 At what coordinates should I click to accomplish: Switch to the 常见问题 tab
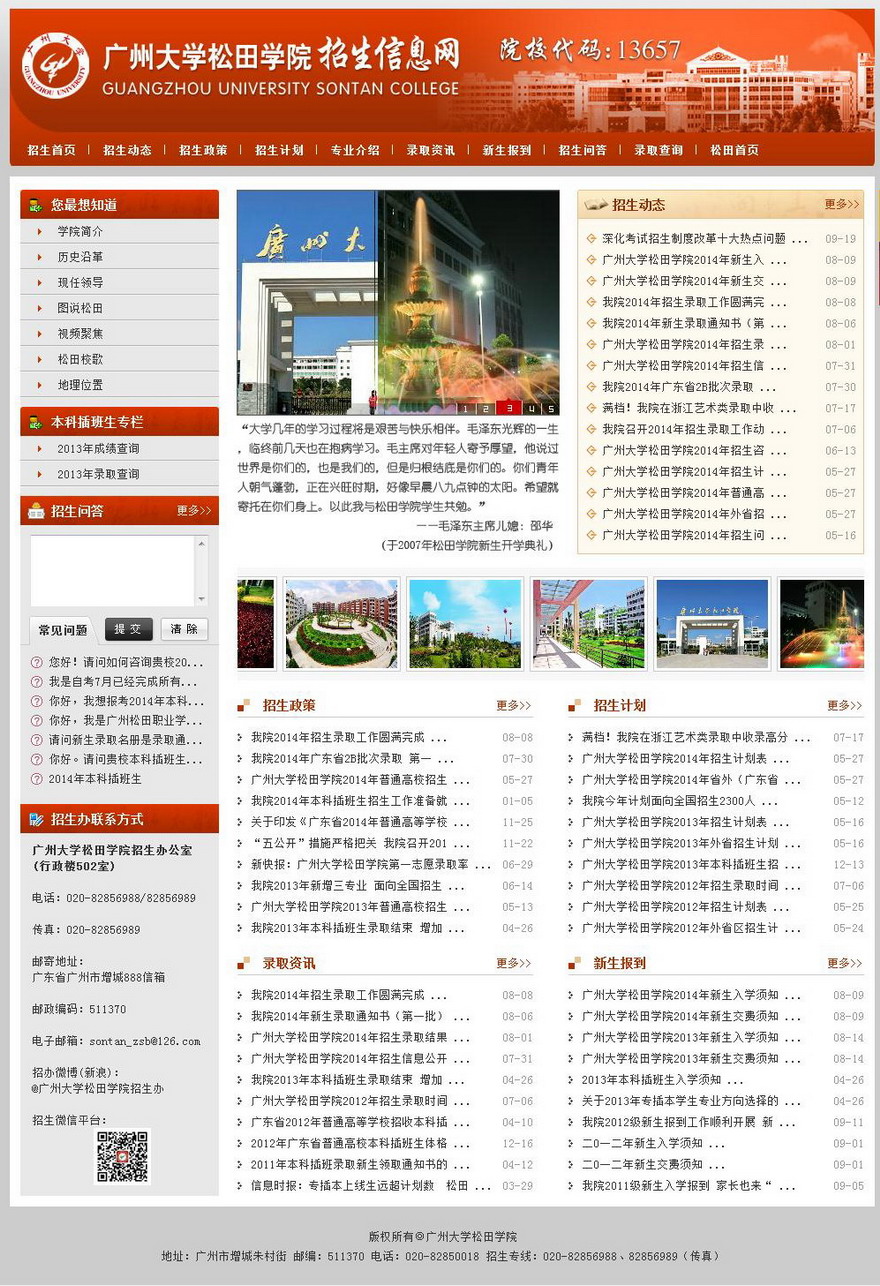pos(63,630)
